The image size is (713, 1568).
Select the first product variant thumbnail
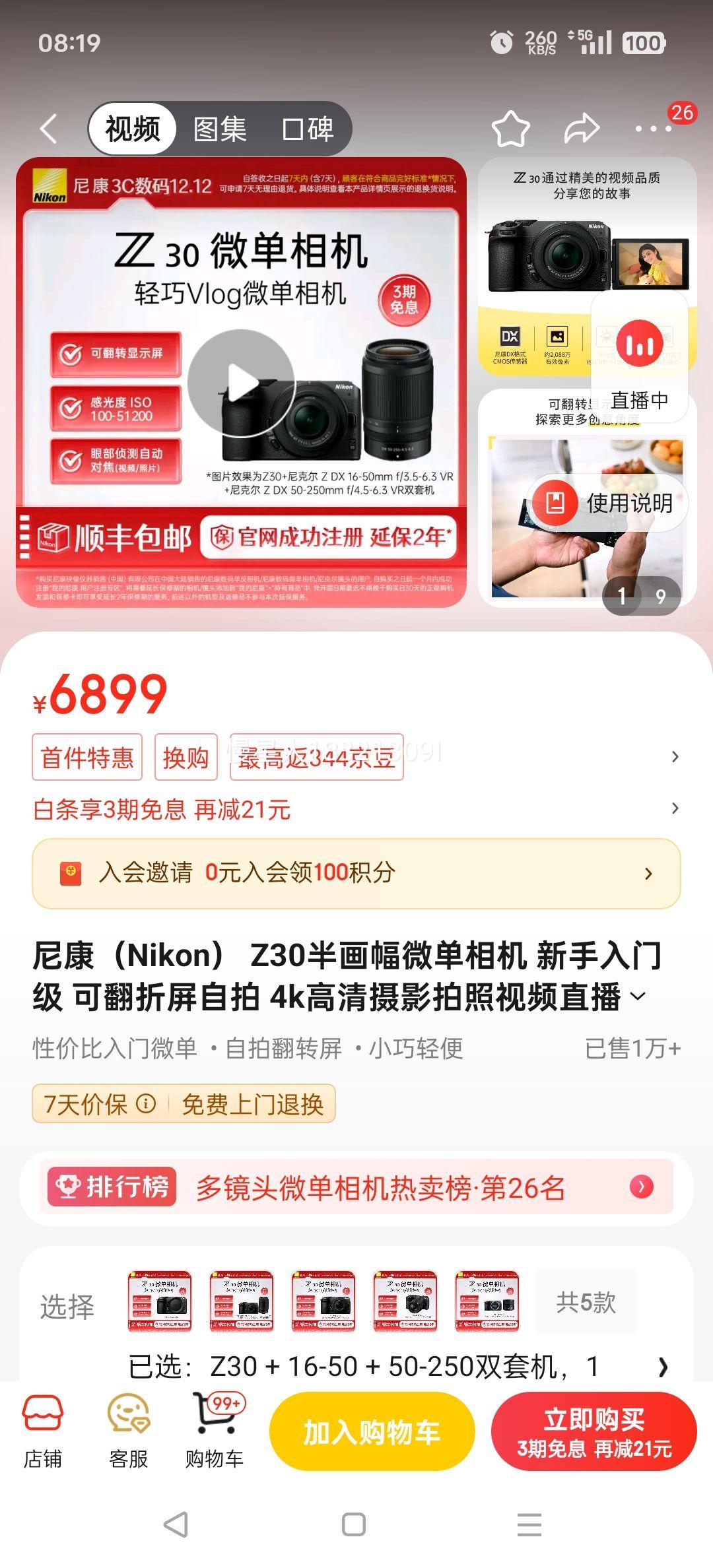coord(159,1299)
